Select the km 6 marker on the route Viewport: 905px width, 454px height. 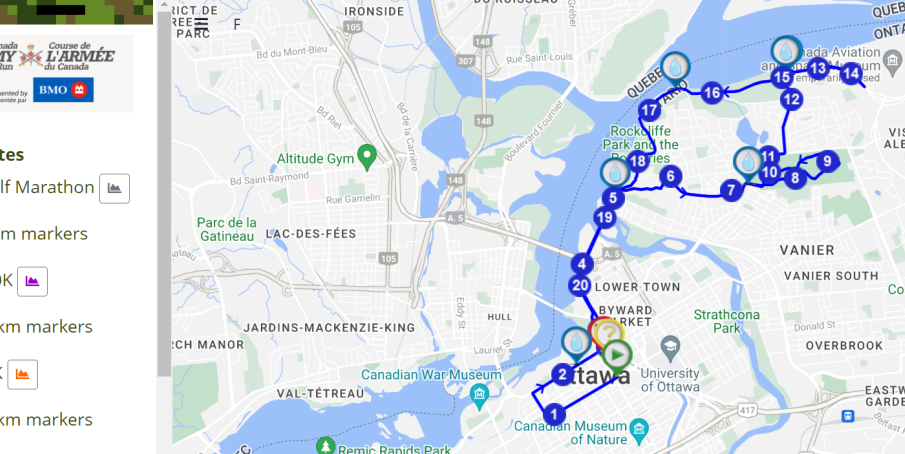pyautogui.click(x=671, y=176)
